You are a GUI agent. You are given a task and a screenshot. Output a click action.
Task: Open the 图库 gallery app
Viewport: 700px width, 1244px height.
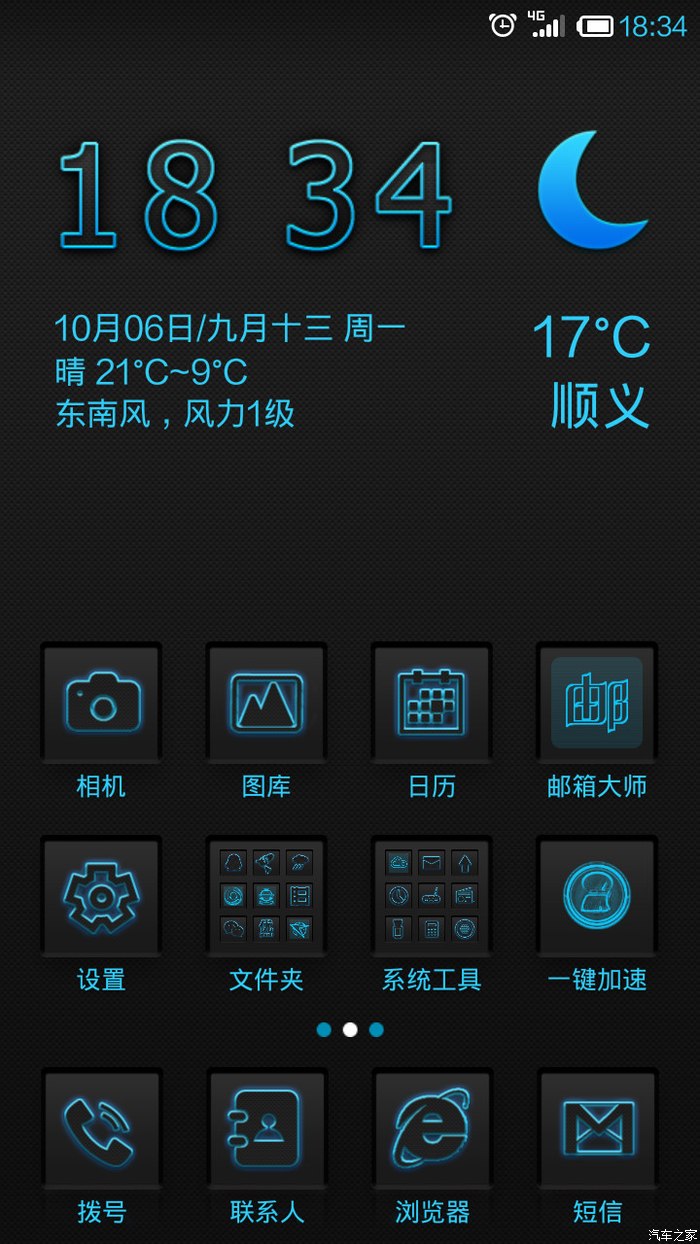click(x=266, y=703)
